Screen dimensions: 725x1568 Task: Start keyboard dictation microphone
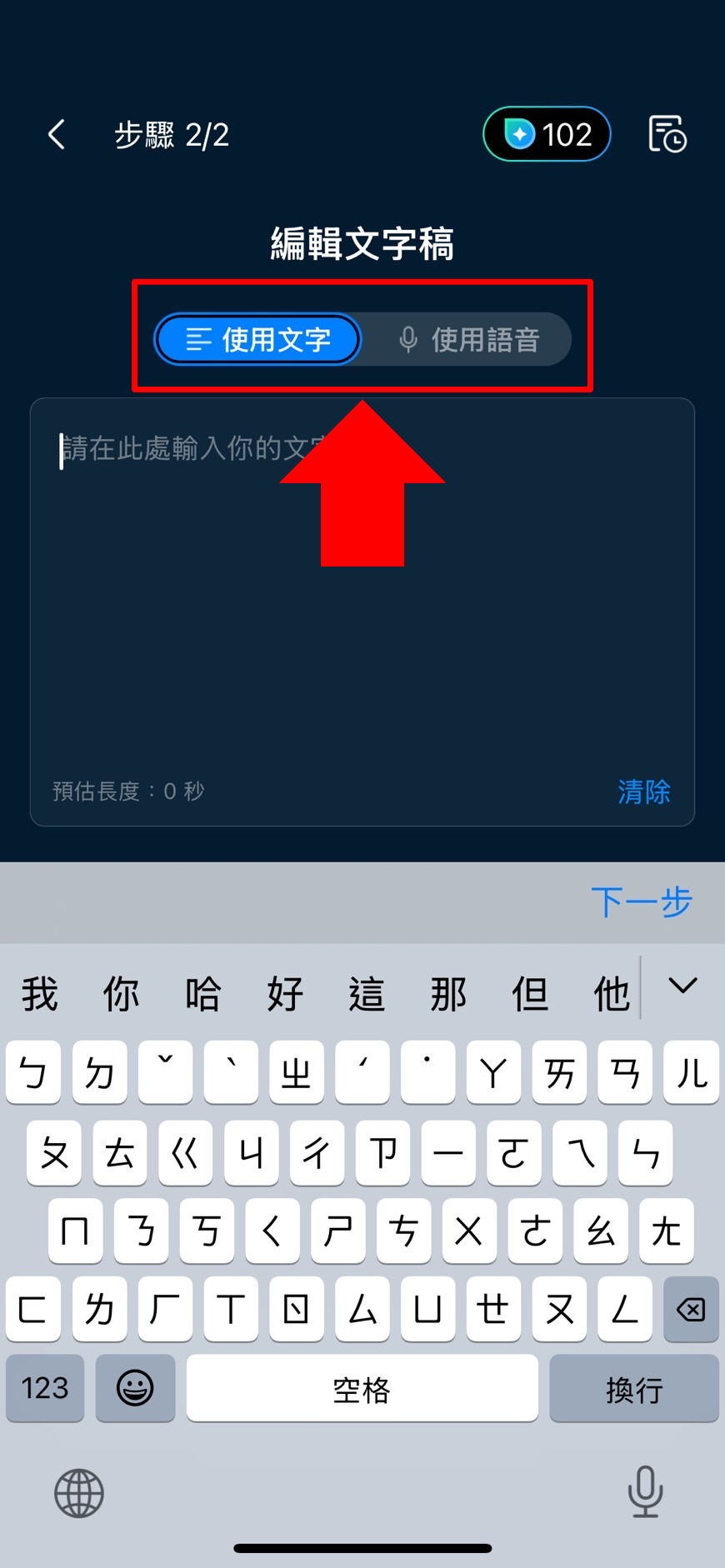645,1491
